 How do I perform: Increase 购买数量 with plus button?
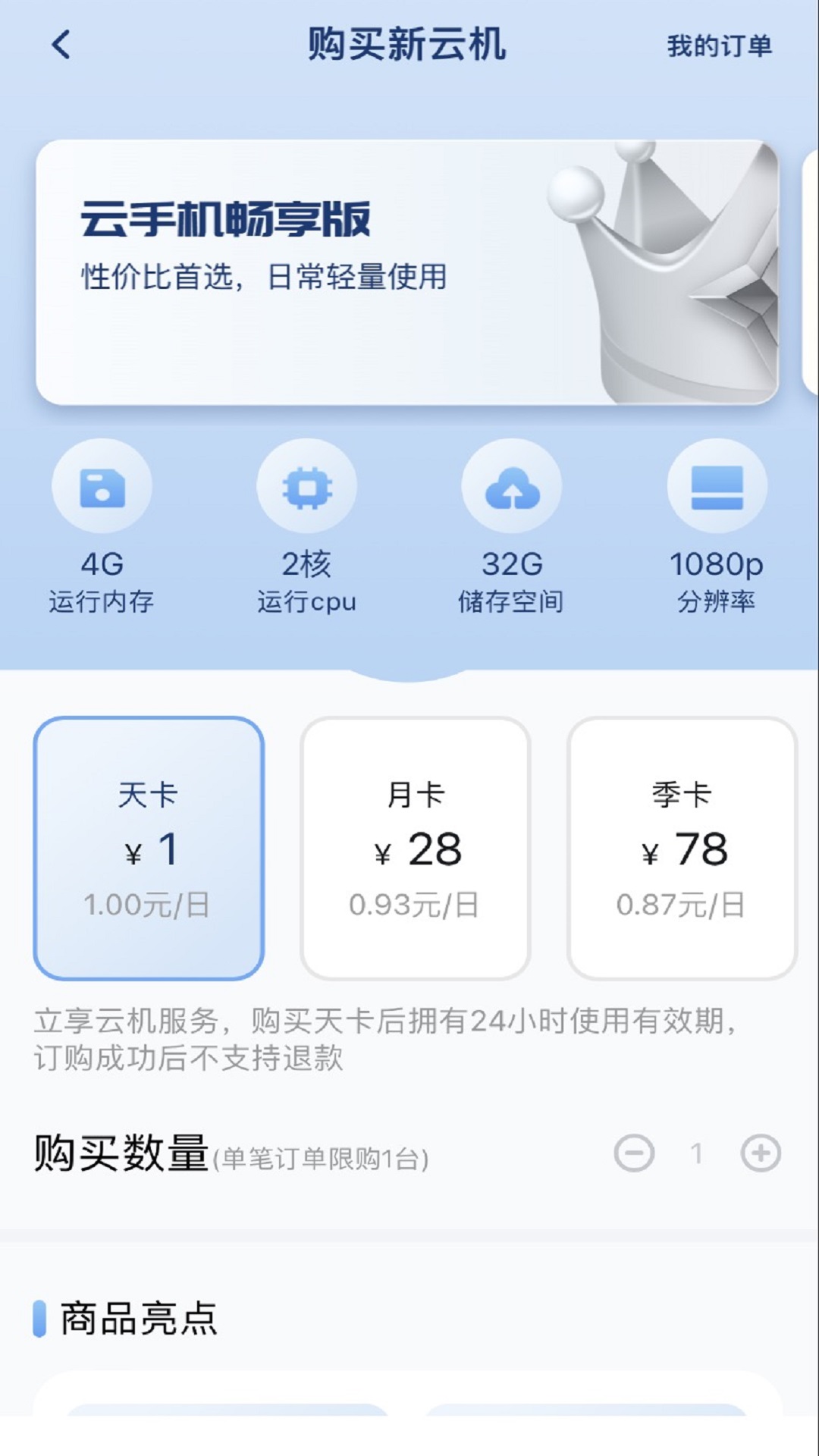pos(761,1153)
